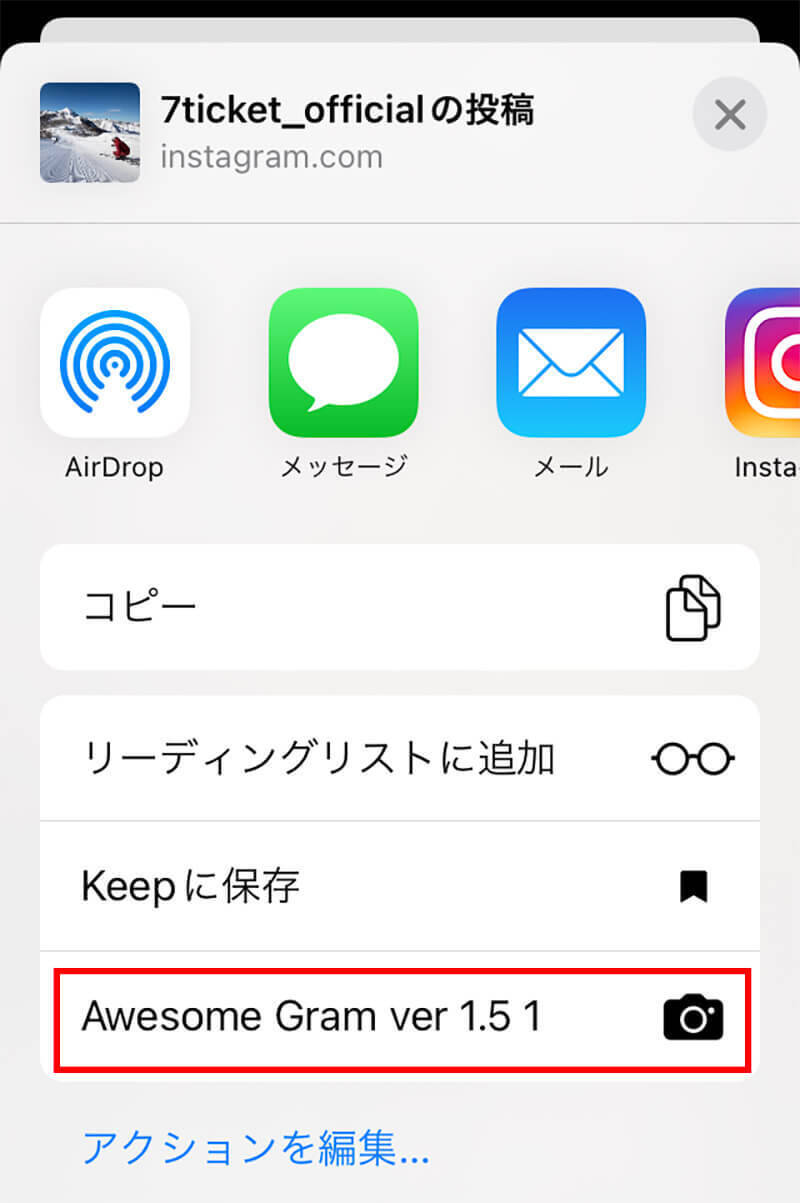Run Awesome Gram ver 1.5 1 shortcut

pyautogui.click(x=400, y=1017)
